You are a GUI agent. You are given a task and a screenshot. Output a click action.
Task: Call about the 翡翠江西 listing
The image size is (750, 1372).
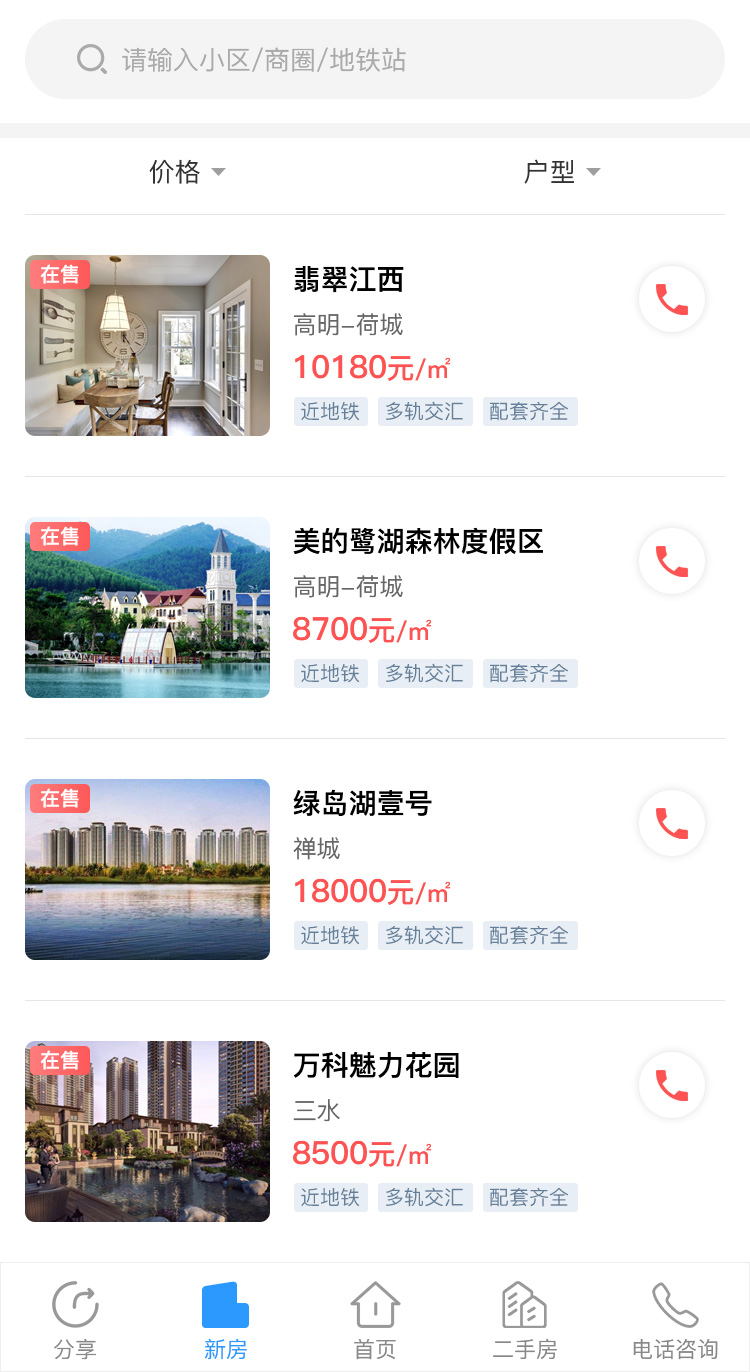point(672,299)
